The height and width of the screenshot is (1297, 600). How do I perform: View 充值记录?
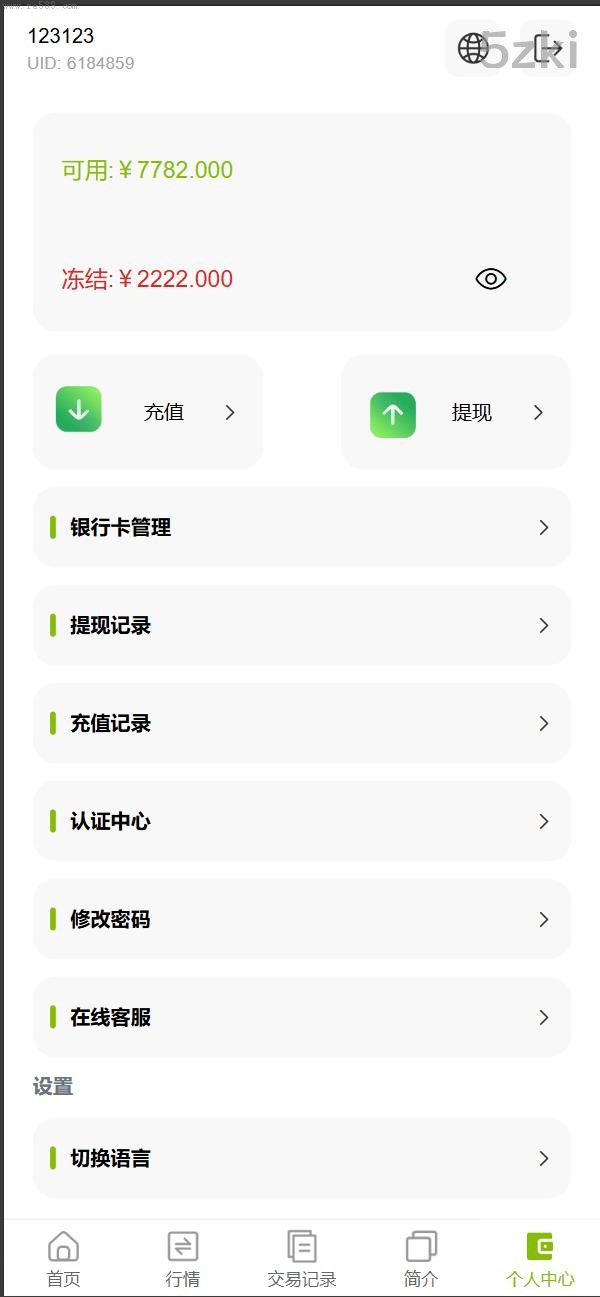click(x=302, y=723)
